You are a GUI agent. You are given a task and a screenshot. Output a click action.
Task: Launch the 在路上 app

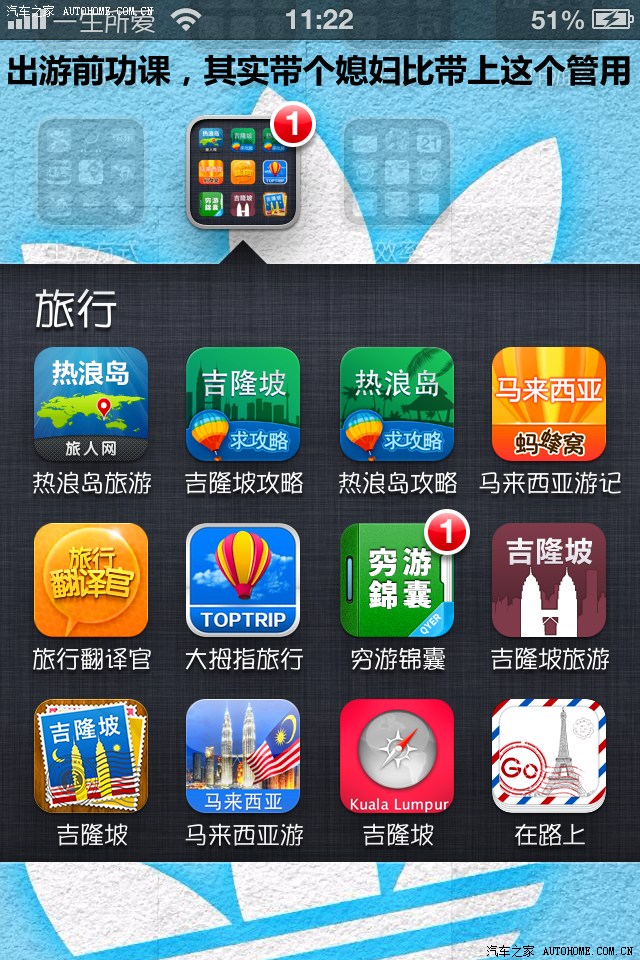point(549,755)
